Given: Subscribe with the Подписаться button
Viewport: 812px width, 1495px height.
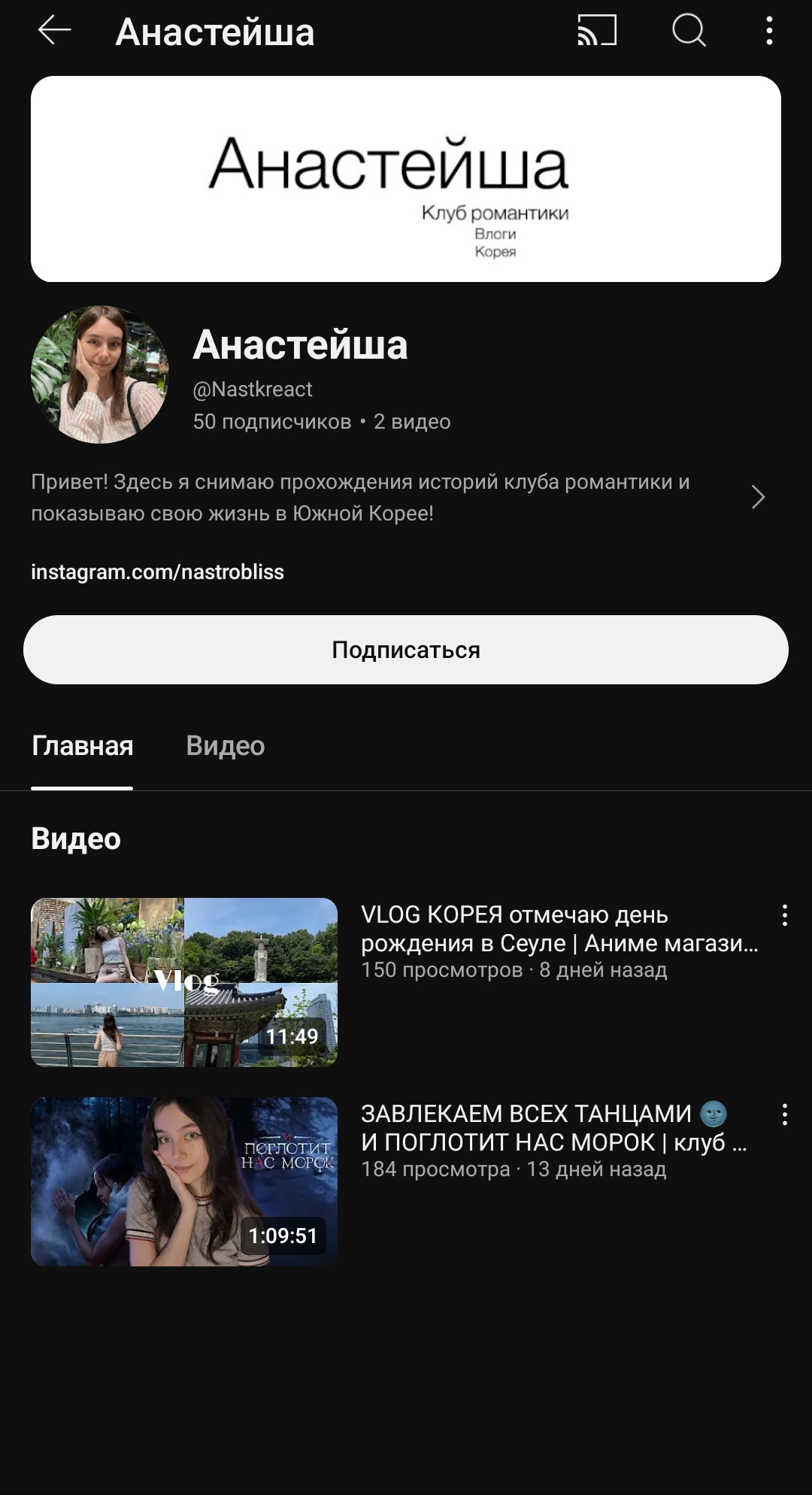Looking at the screenshot, I should pyautogui.click(x=406, y=650).
